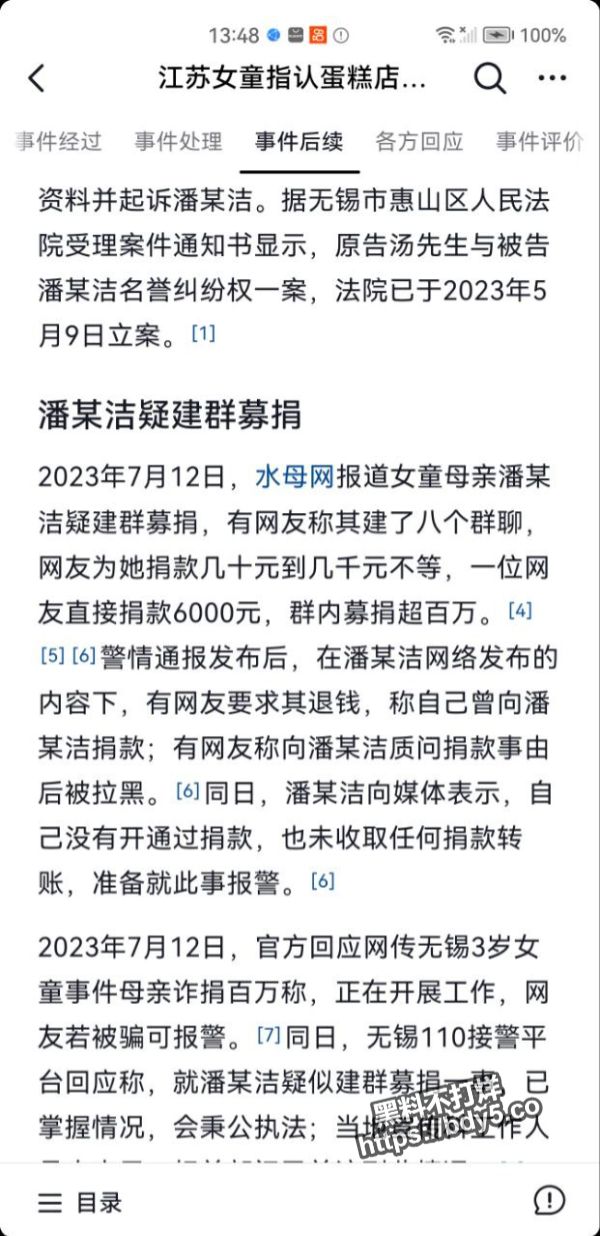This screenshot has width=600, height=1236.
Task: Open citation [7] after 网友若被骗可报警
Action: pyautogui.click(x=268, y=1035)
